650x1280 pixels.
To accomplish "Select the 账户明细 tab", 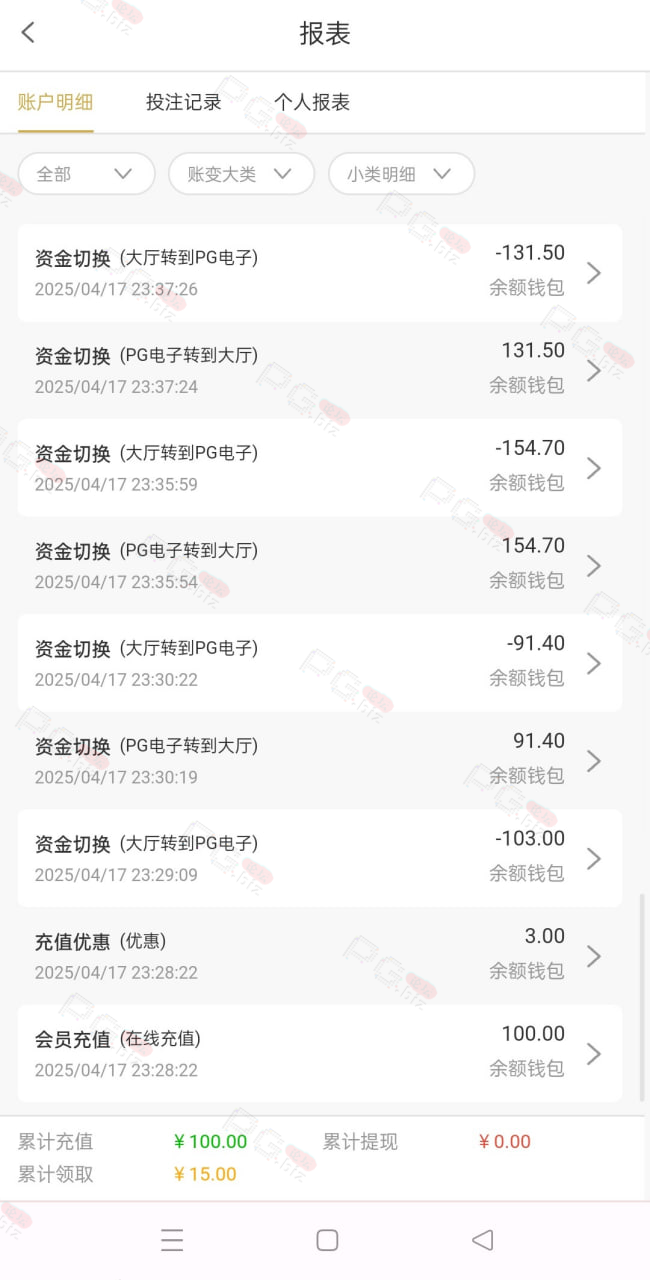I will 56,102.
